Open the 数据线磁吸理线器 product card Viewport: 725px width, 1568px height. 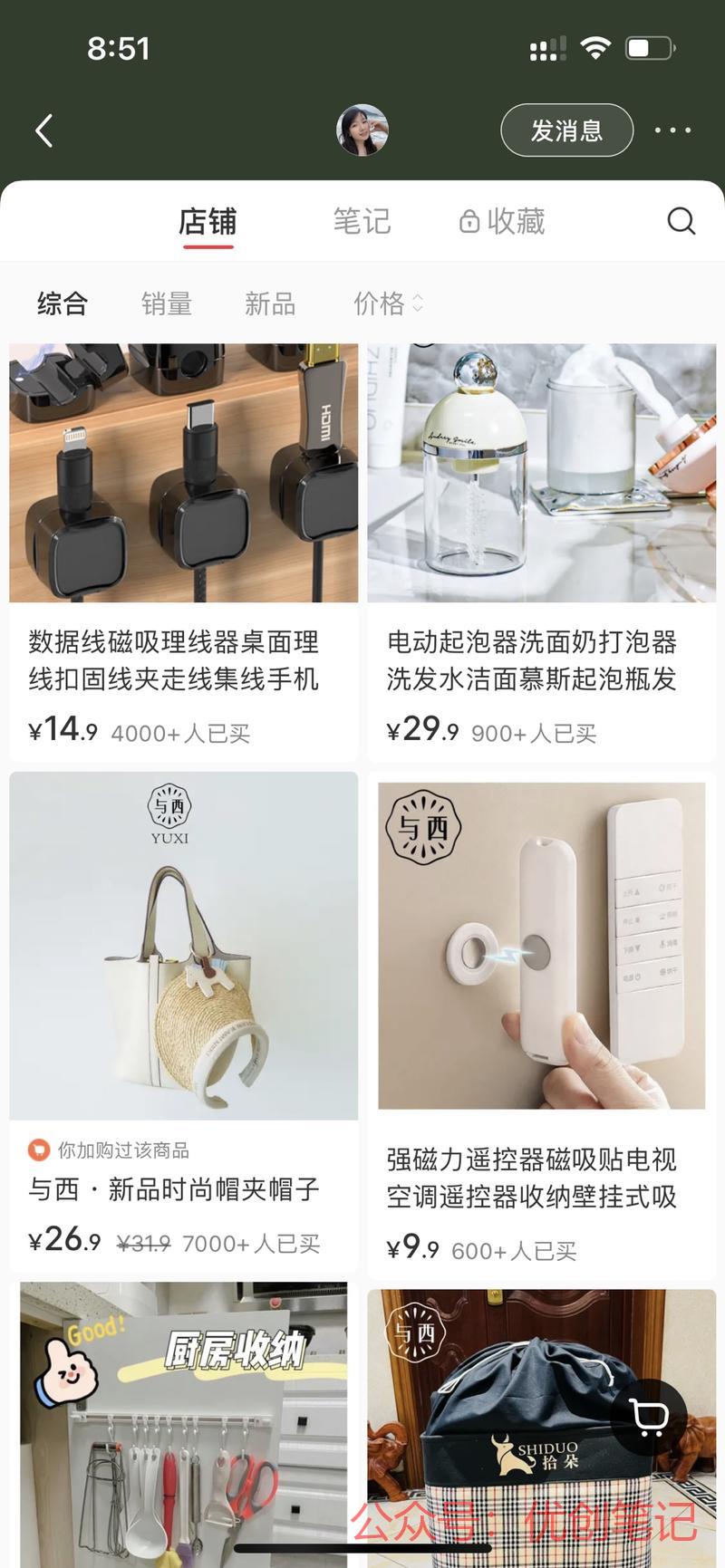coord(183,544)
